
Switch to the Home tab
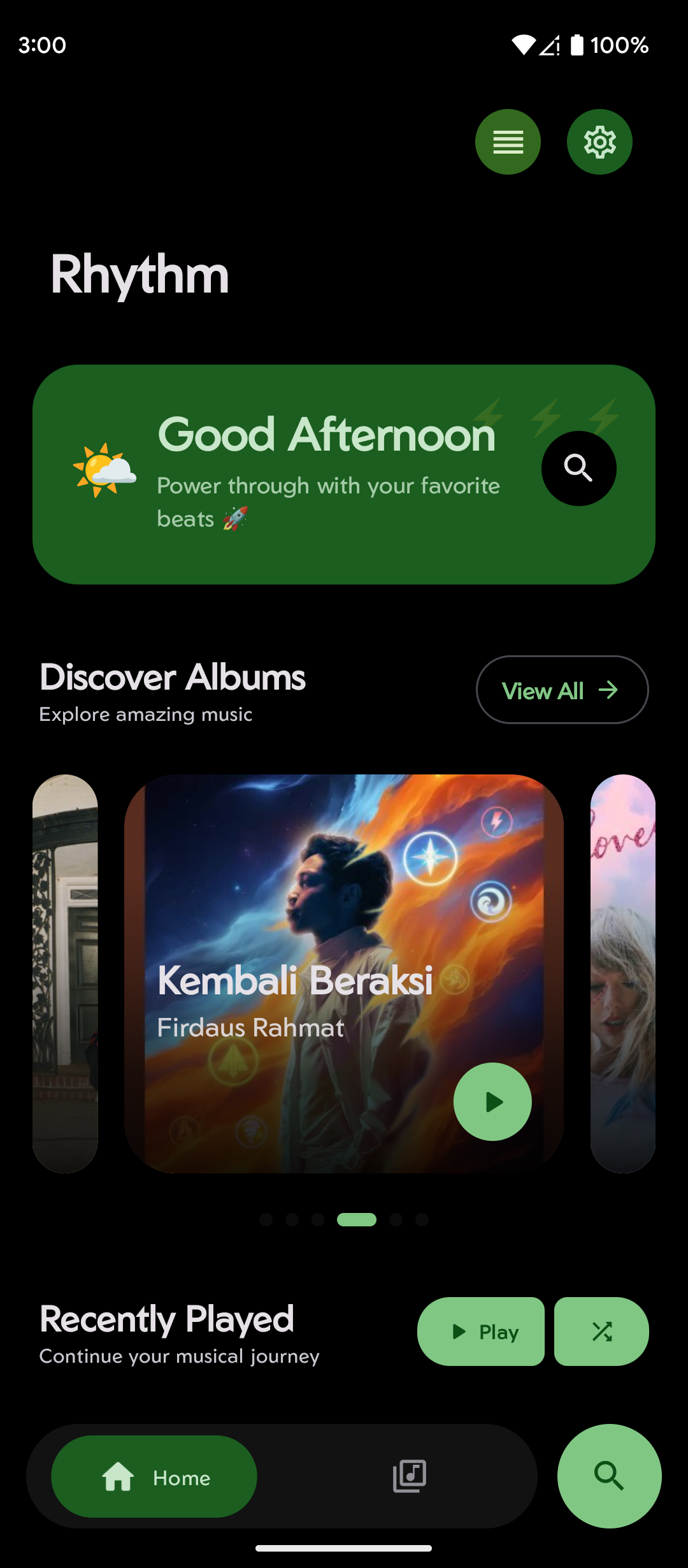tap(154, 1477)
